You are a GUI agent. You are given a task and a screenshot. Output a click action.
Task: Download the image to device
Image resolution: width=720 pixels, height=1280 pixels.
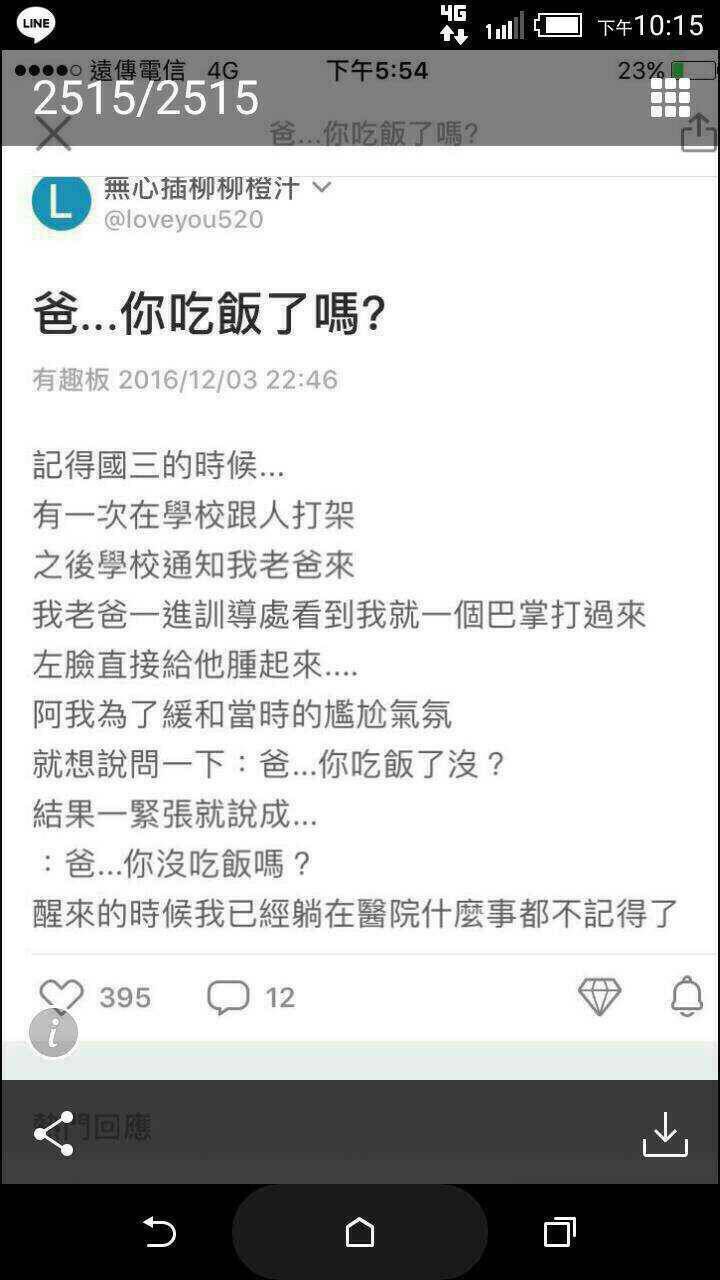pyautogui.click(x=665, y=1134)
